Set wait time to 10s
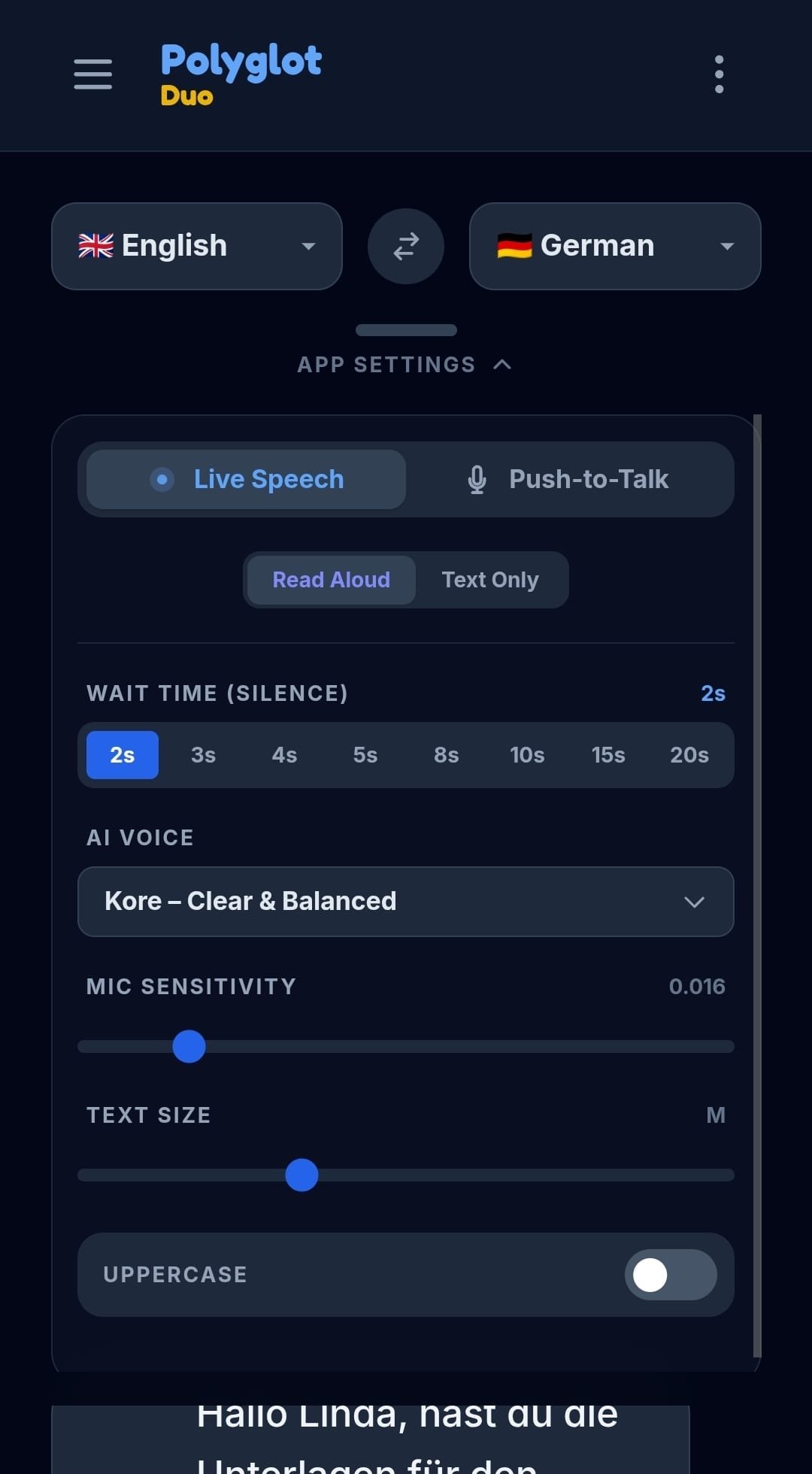The width and height of the screenshot is (812, 1474). [527, 755]
